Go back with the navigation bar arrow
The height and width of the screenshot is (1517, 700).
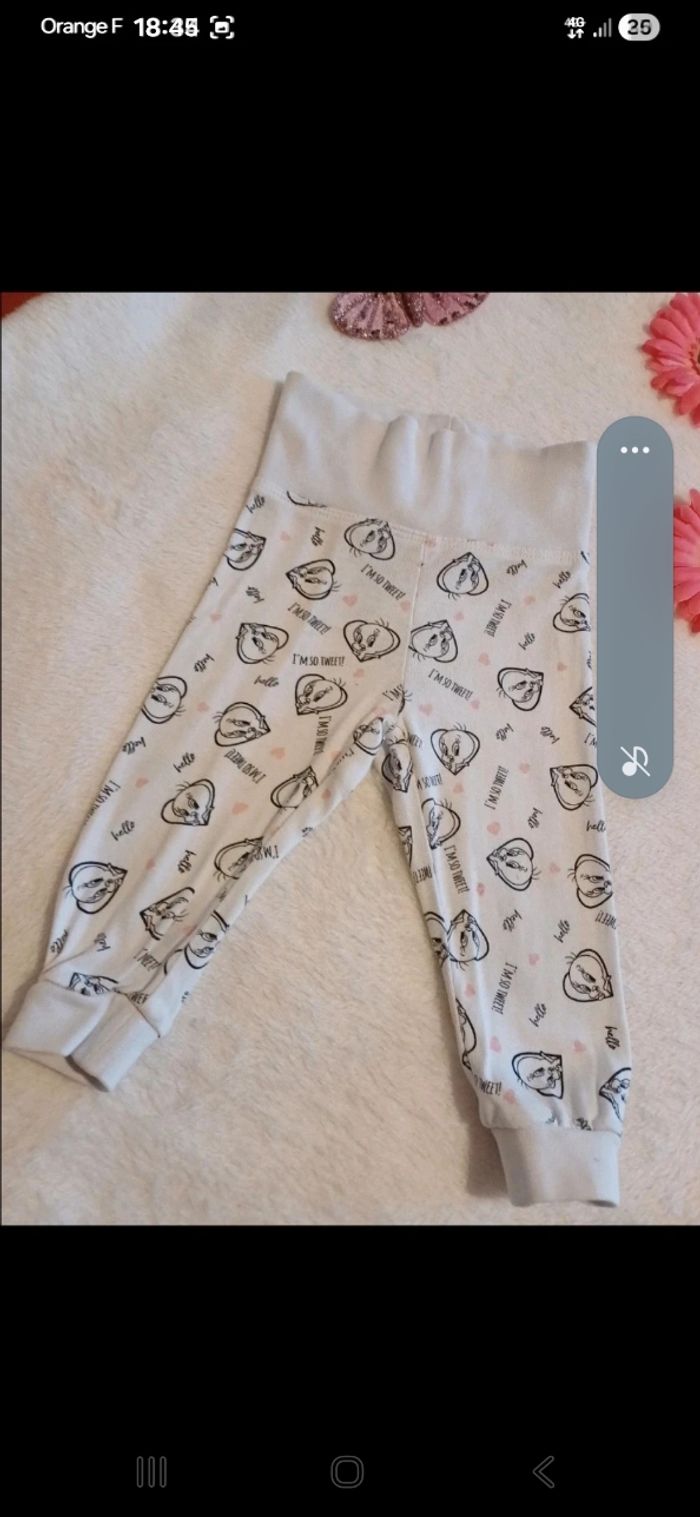coord(543,1471)
